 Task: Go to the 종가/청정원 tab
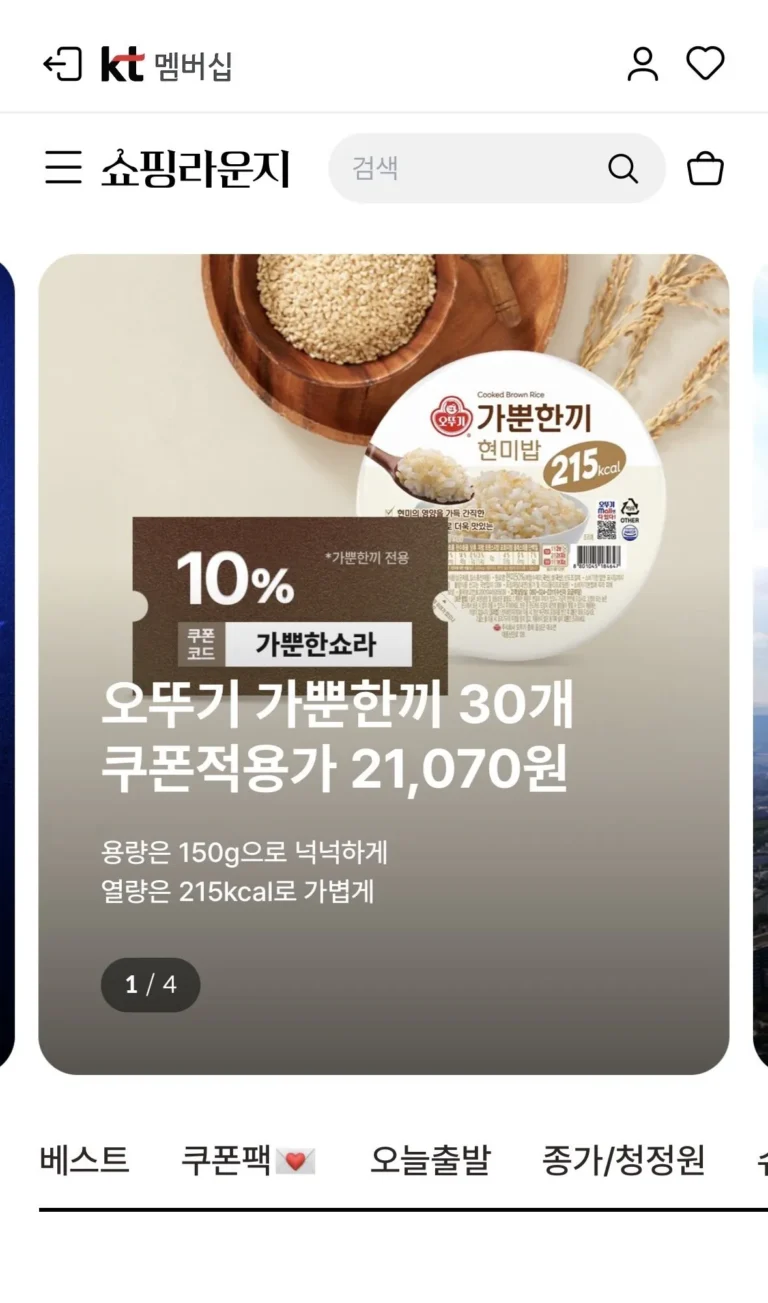click(623, 1160)
